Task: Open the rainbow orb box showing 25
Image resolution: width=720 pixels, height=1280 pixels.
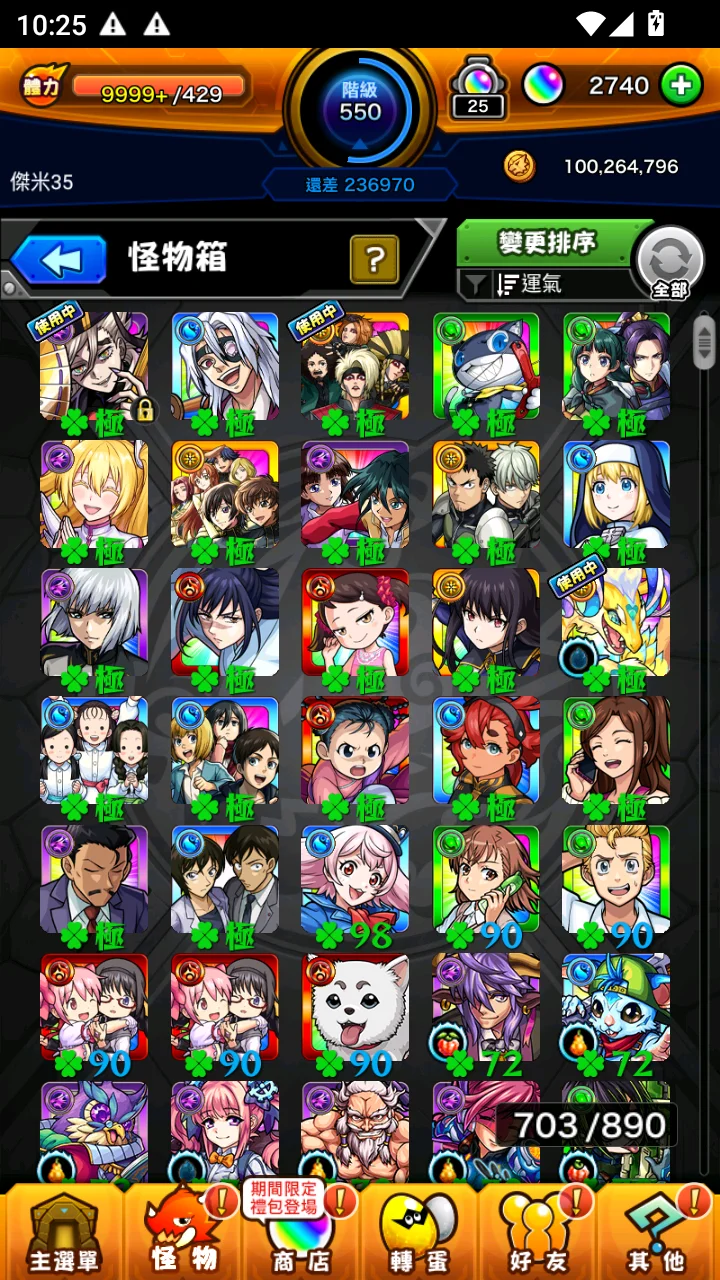Action: click(478, 88)
